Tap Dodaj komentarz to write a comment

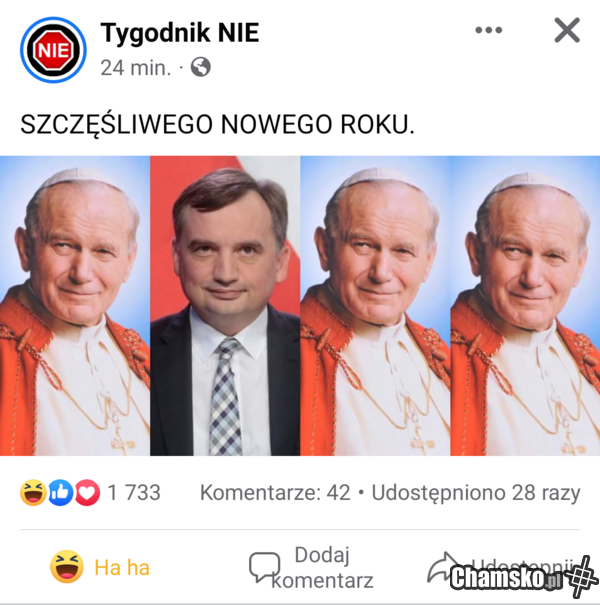[312, 567]
